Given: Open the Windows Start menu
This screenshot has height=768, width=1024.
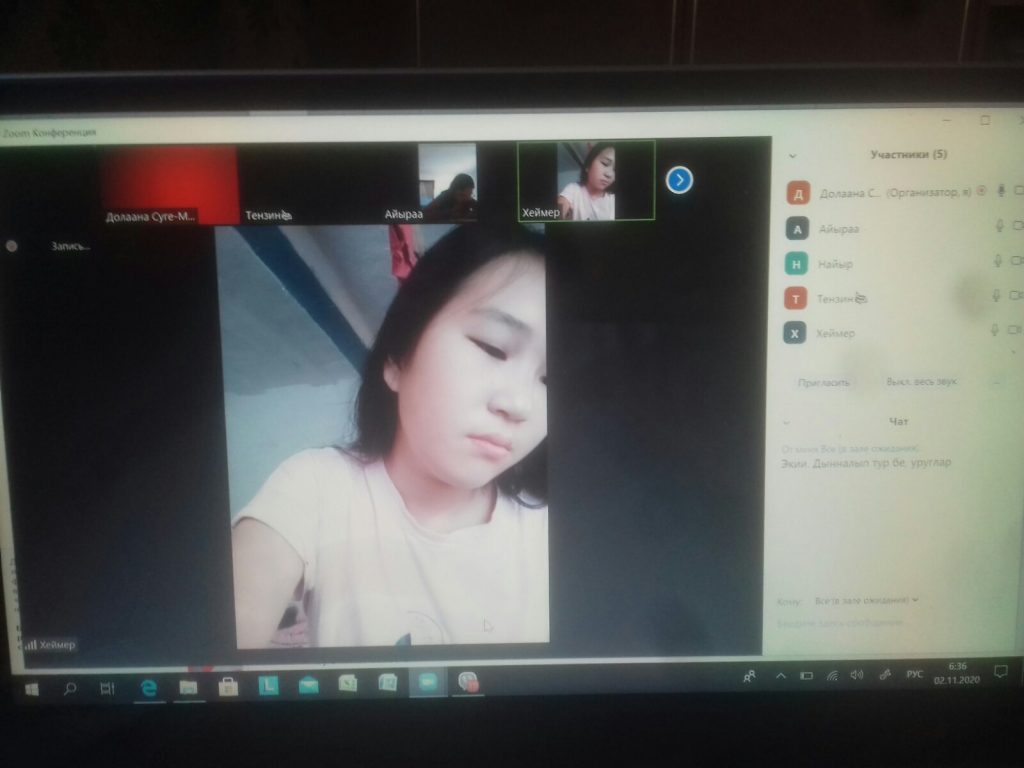Looking at the screenshot, I should (30, 689).
